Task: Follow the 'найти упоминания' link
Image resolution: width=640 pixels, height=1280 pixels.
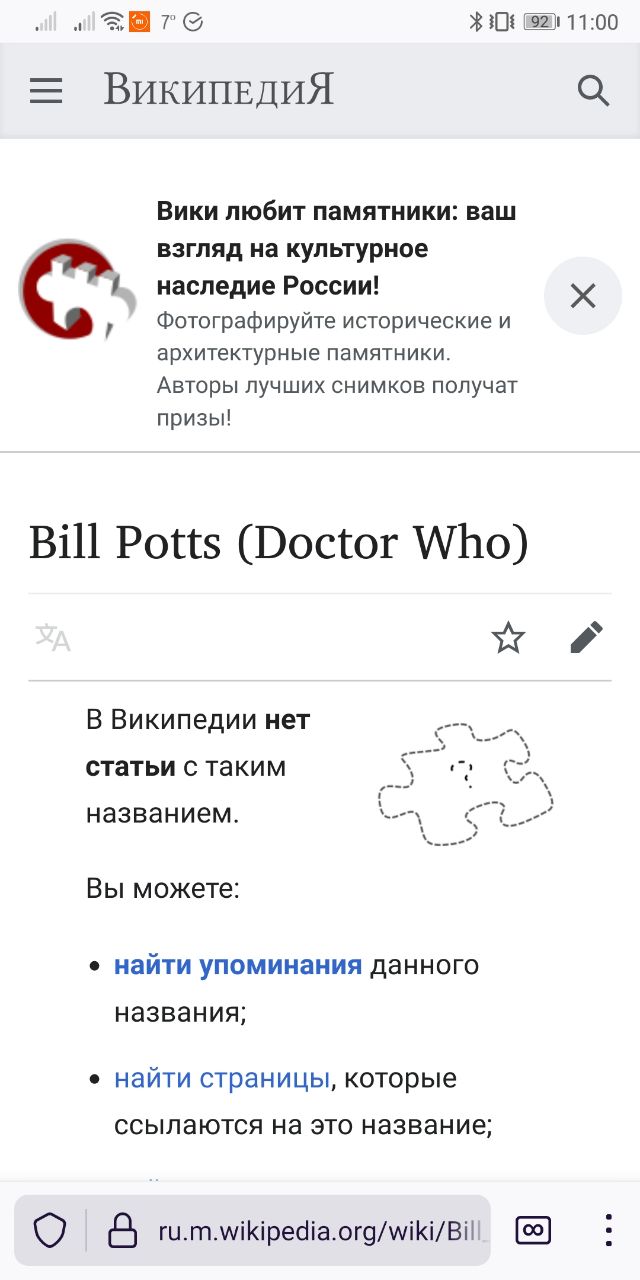Action: tap(237, 965)
